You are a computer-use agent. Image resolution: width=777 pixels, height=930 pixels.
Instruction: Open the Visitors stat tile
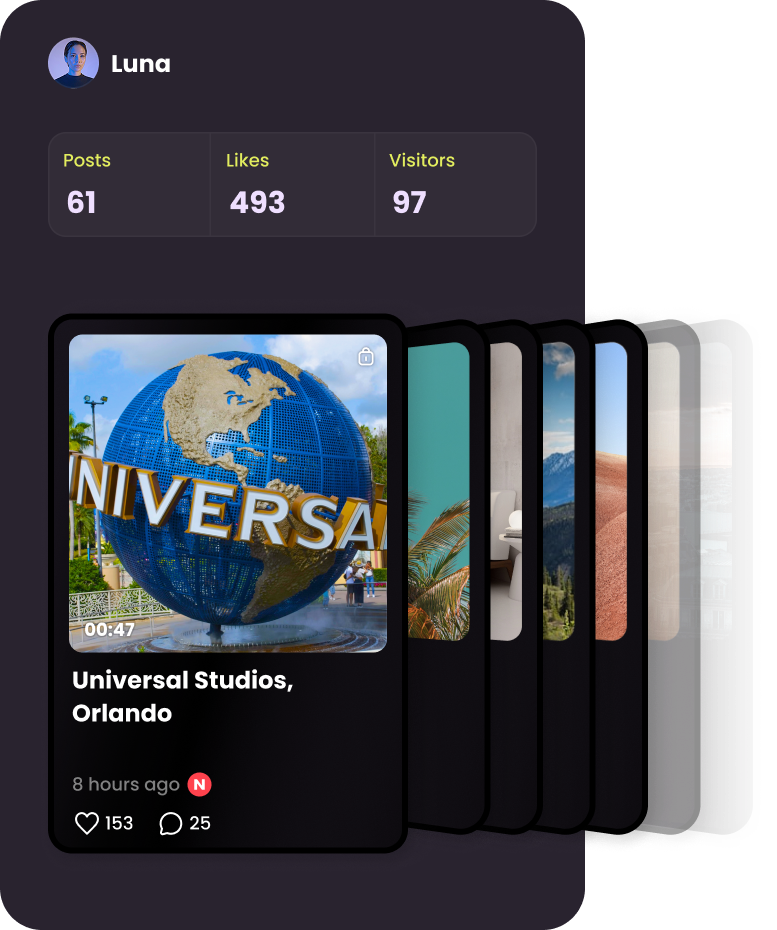pos(455,185)
